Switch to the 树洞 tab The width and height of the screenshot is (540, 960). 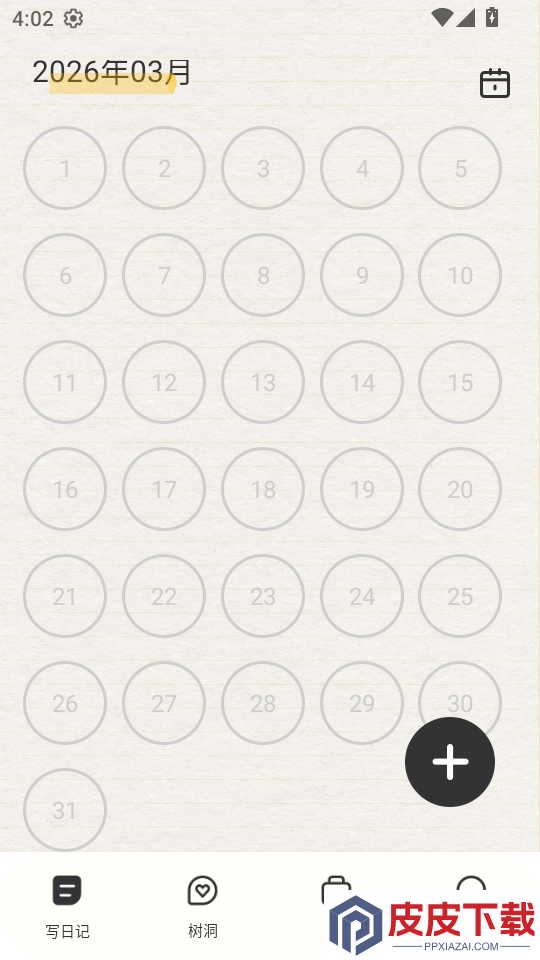point(203,908)
